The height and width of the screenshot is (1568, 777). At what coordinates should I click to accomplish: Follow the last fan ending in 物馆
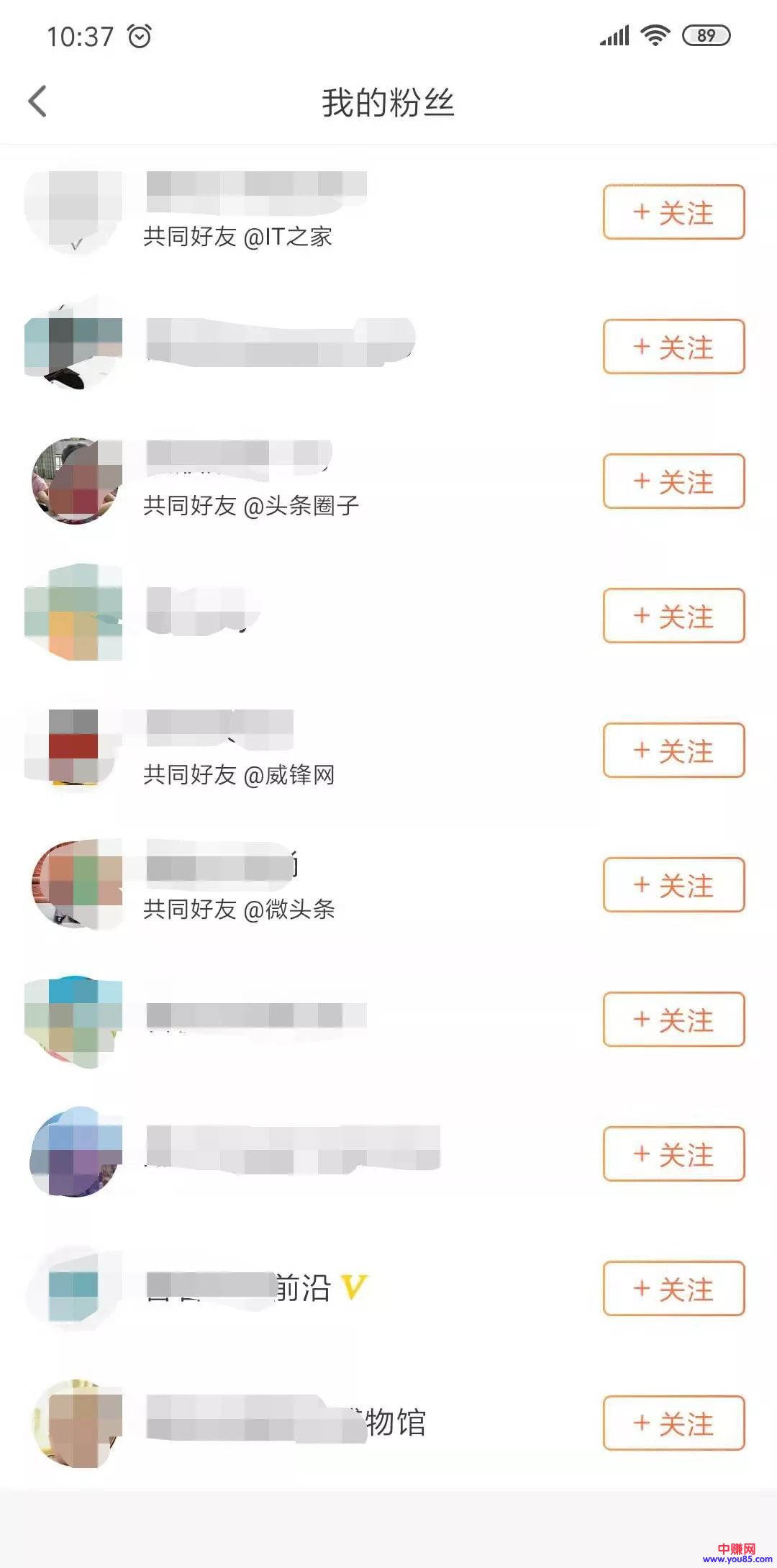pos(673,1424)
